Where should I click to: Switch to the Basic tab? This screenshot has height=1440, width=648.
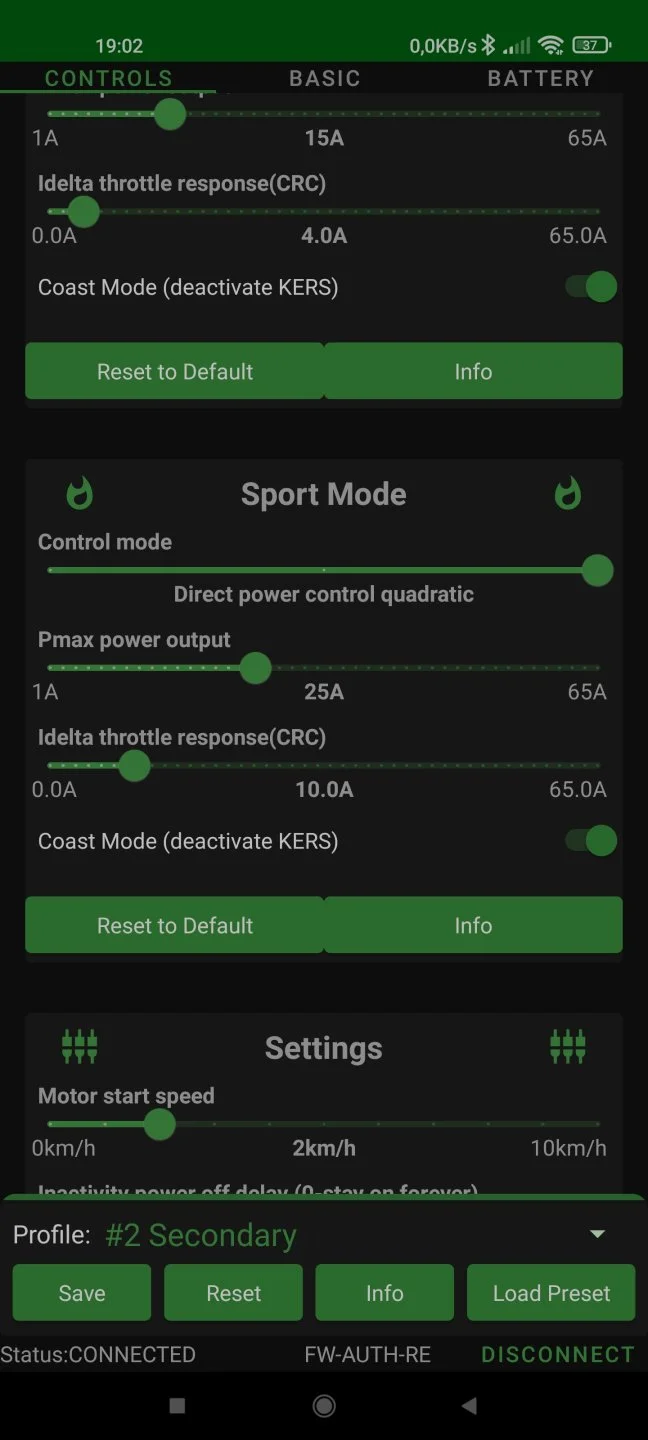click(324, 78)
